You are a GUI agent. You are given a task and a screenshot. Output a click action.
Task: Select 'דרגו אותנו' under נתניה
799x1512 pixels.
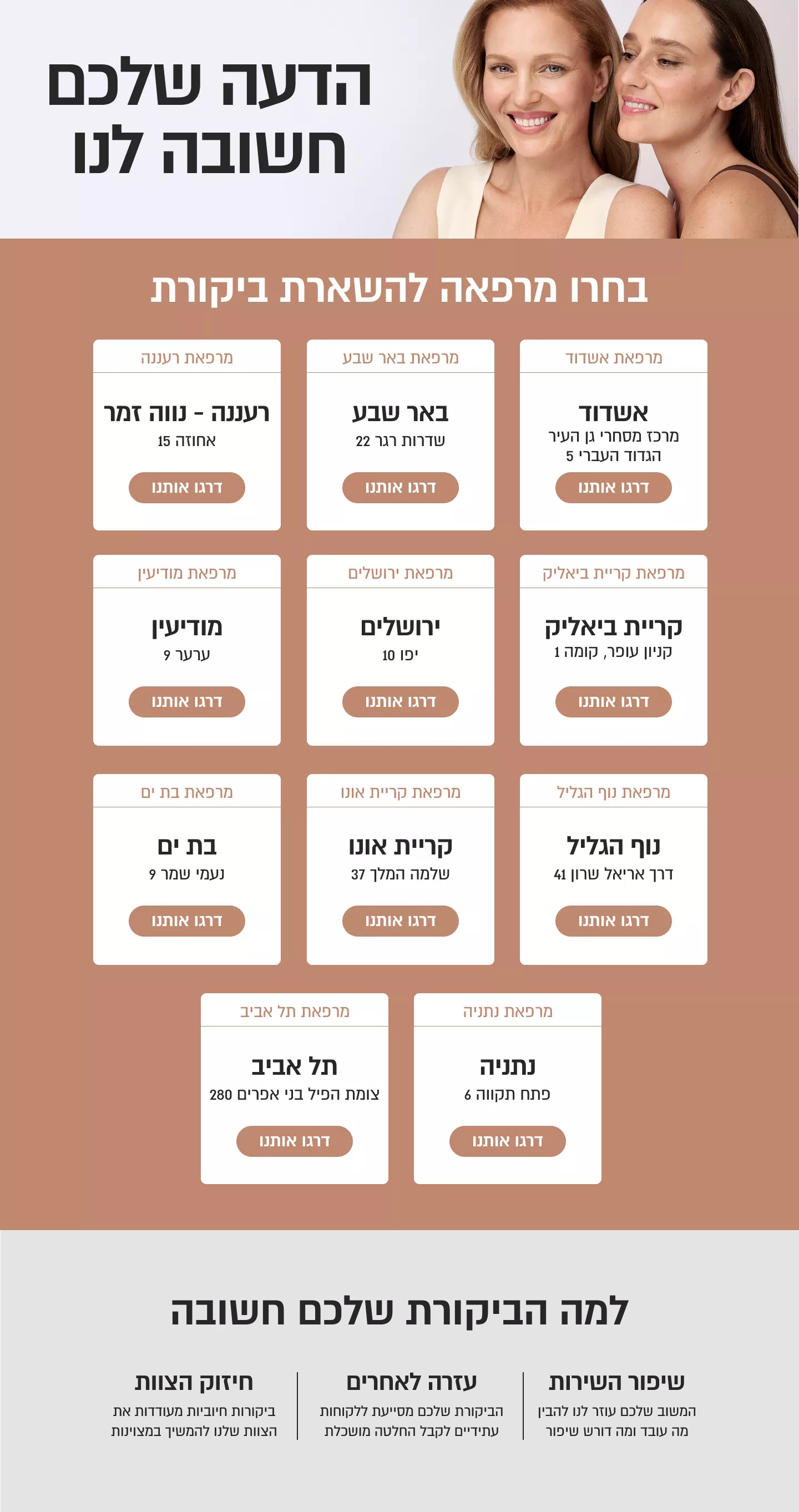(507, 1140)
